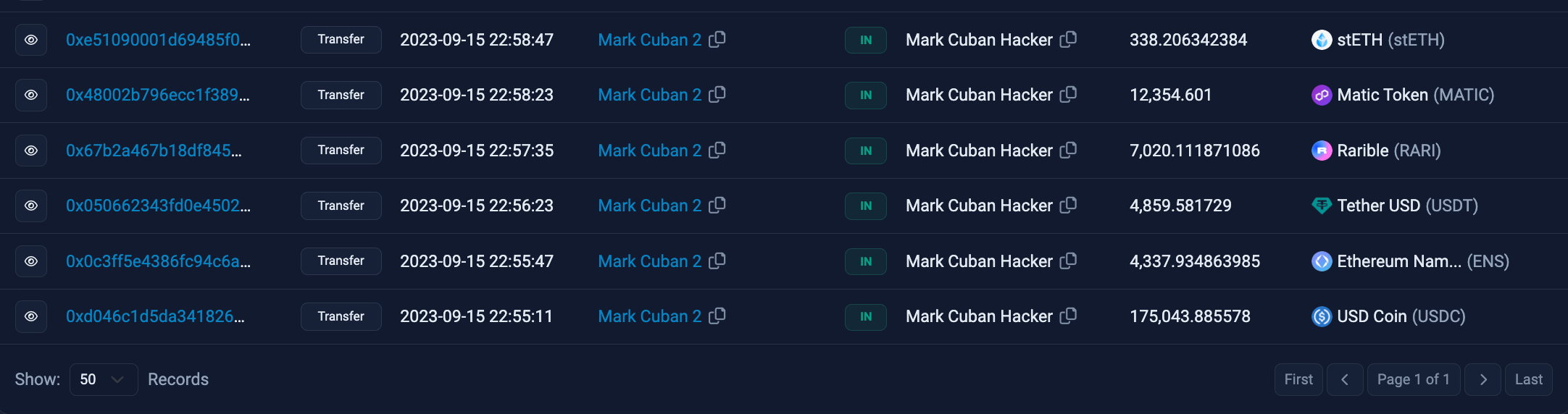
Task: Open transaction hash 0x48002b796ecc1f389...
Action: [157, 95]
